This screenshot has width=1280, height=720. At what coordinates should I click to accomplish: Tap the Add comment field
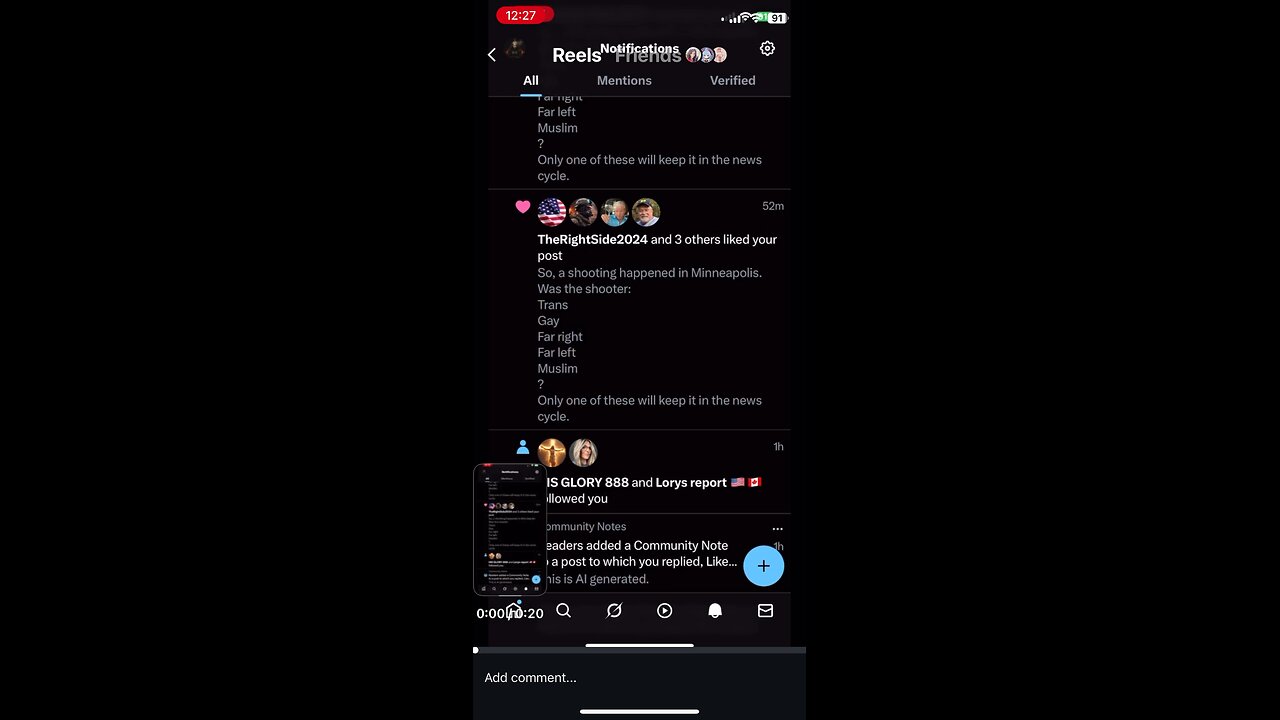point(600,677)
